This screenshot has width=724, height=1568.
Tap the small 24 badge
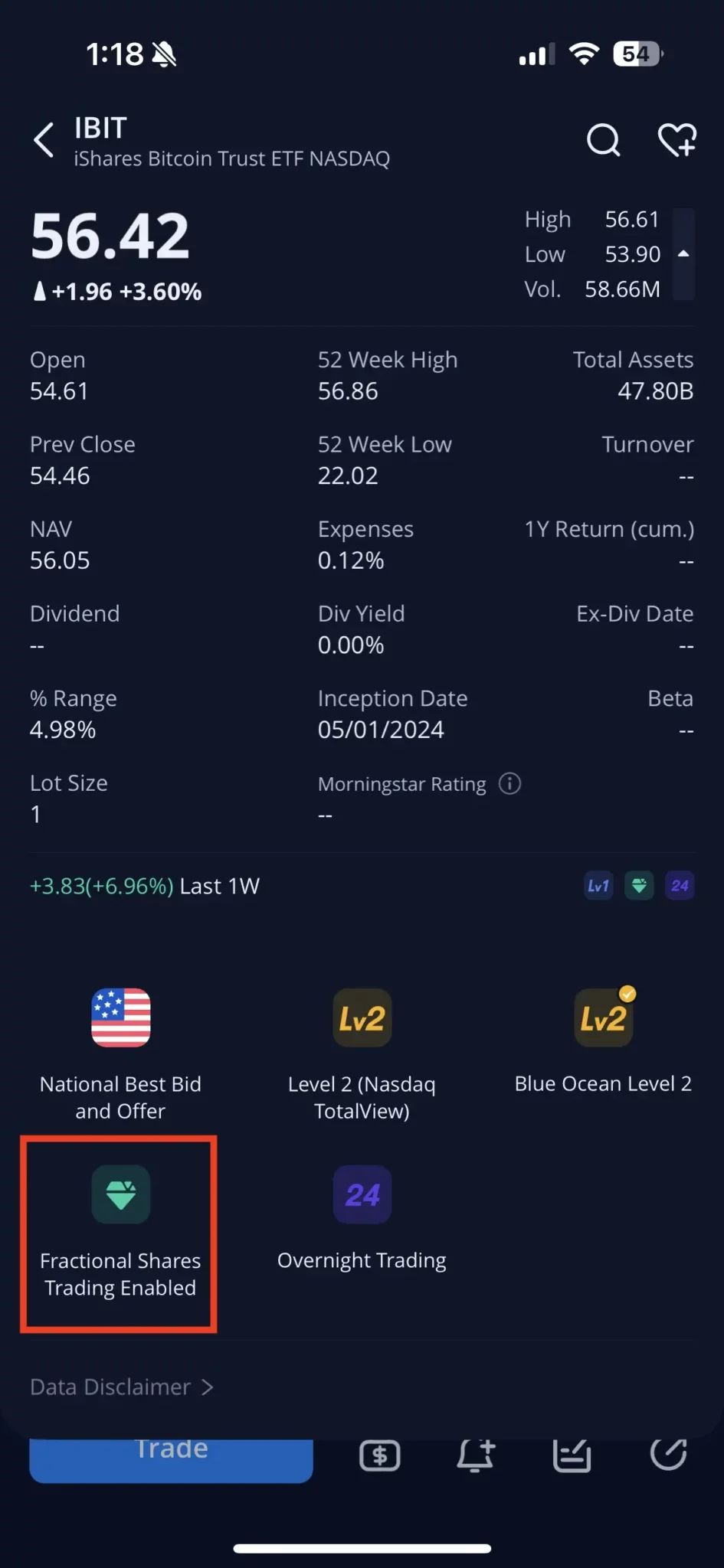680,887
